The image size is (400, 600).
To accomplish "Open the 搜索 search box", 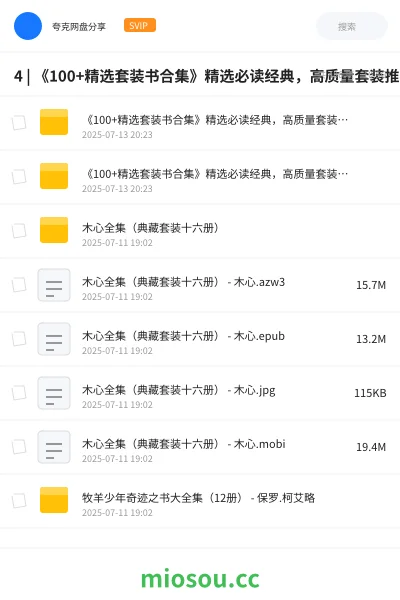I will pyautogui.click(x=351, y=26).
